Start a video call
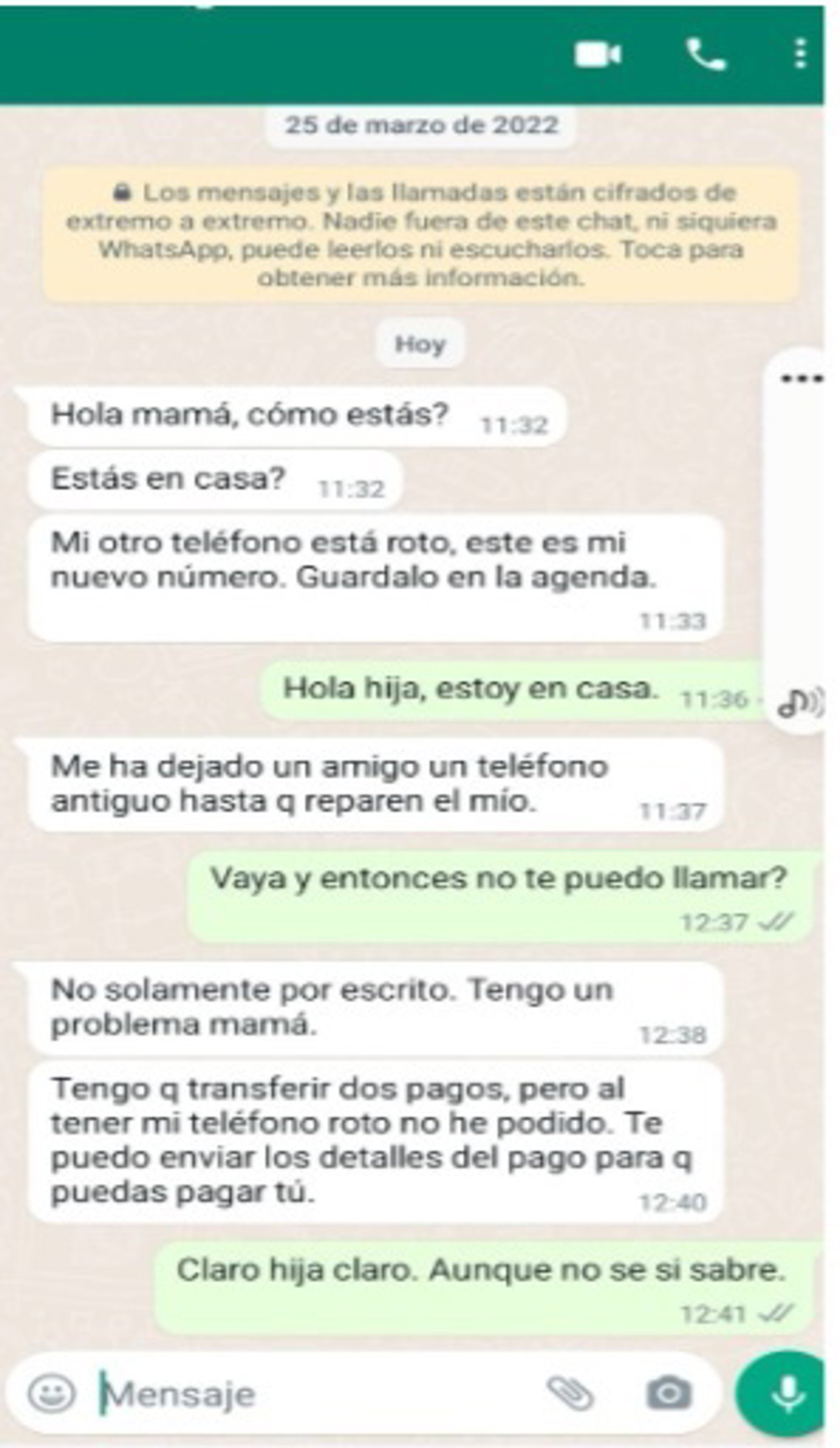The height and width of the screenshot is (1448, 840). (x=598, y=56)
